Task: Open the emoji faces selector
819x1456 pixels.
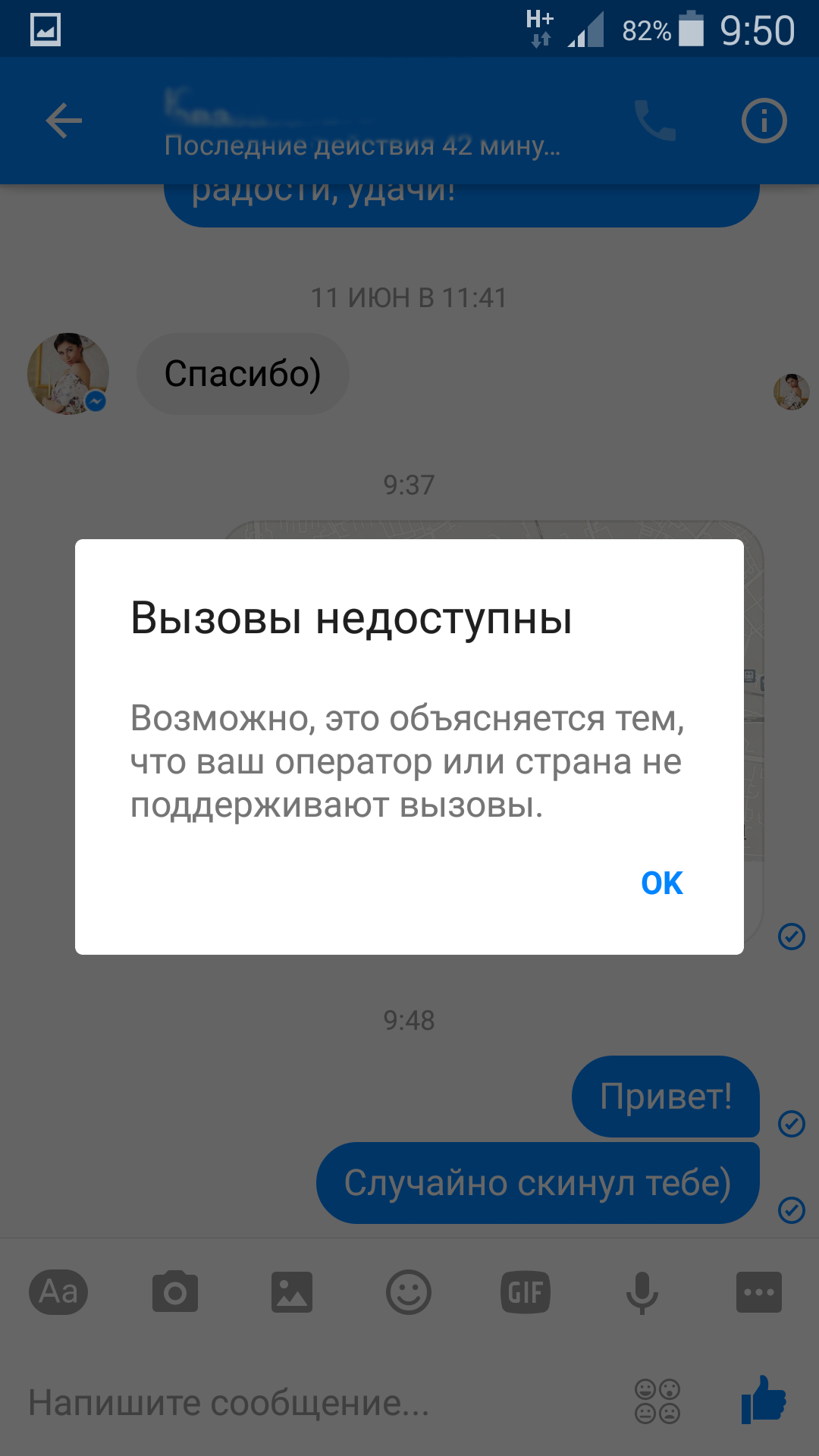Action: tap(657, 1401)
